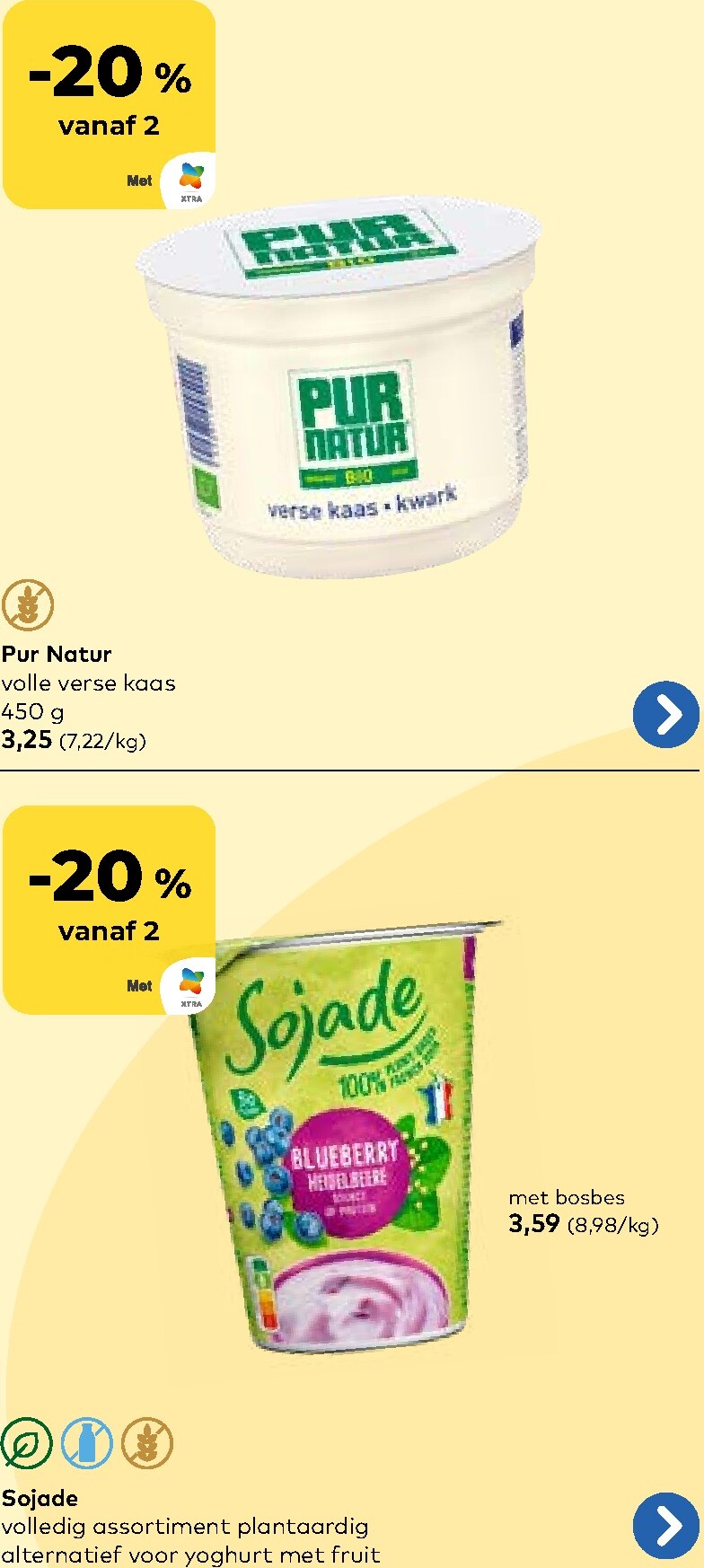704x1568 pixels.
Task: View the Pur Natur verse kaas product image
Action: click(341, 386)
